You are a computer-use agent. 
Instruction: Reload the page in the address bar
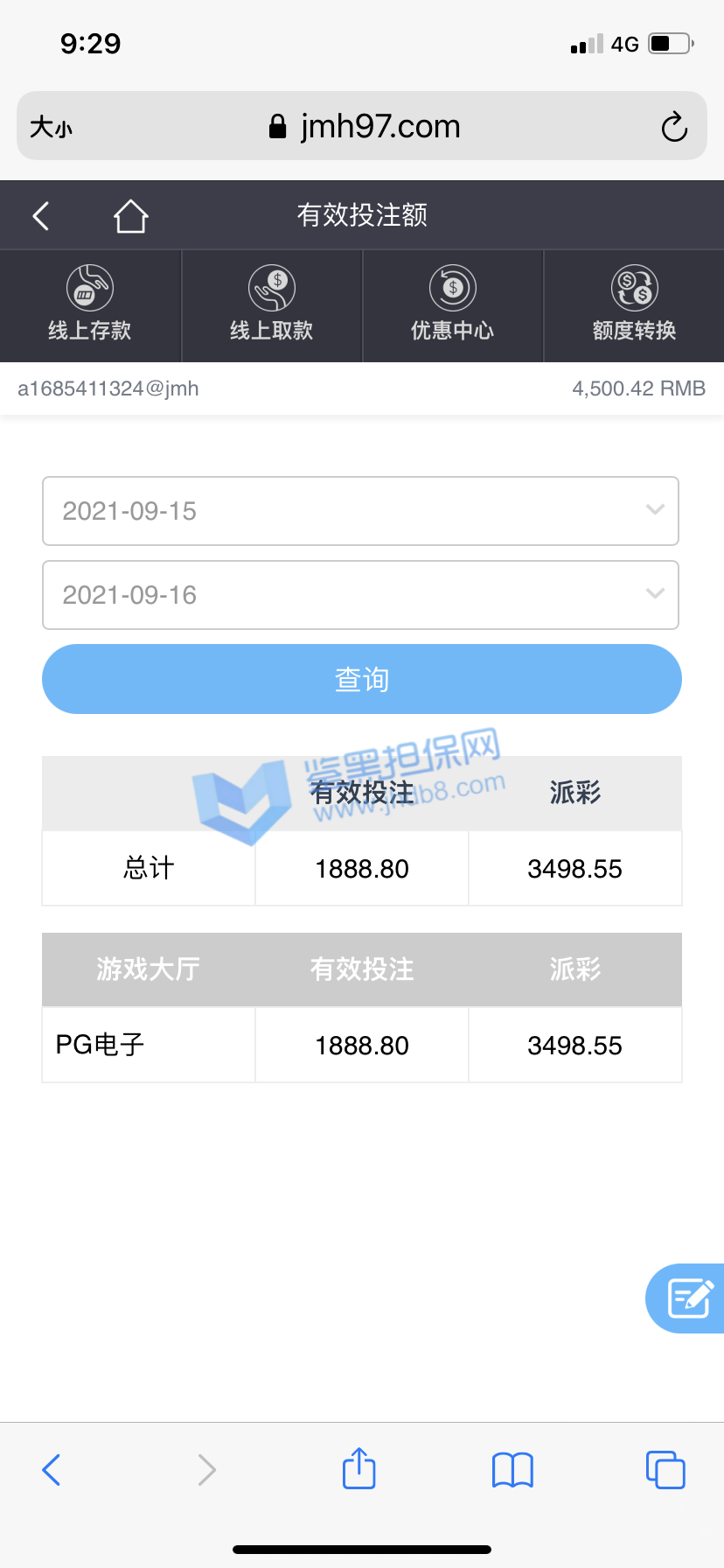coord(673,128)
